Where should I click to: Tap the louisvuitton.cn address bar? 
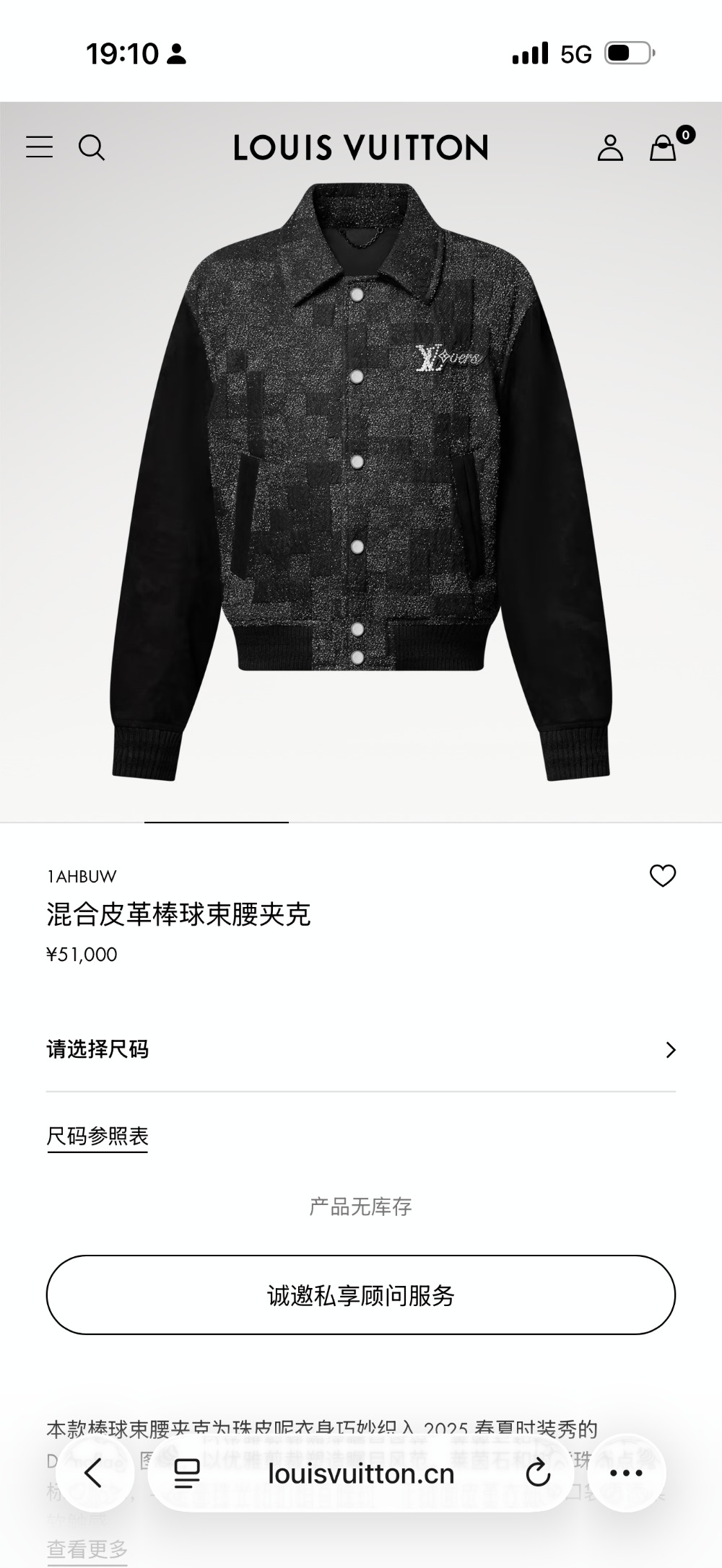pyautogui.click(x=361, y=1473)
